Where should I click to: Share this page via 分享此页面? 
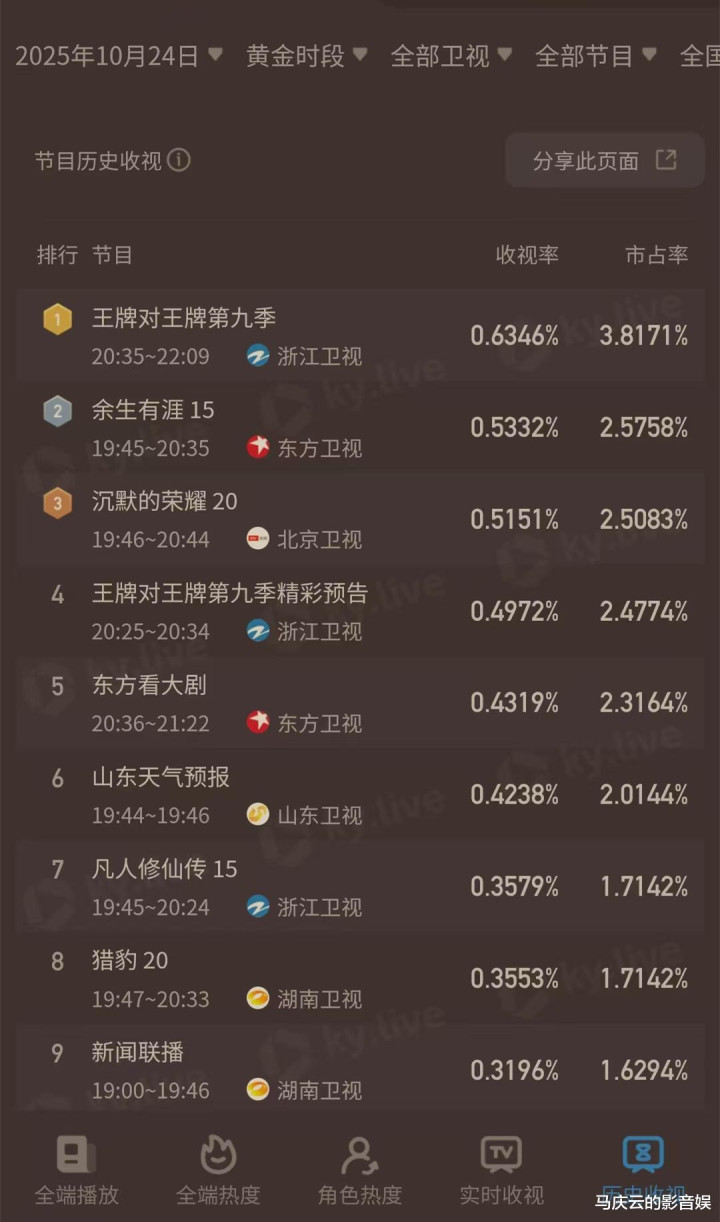coord(604,160)
